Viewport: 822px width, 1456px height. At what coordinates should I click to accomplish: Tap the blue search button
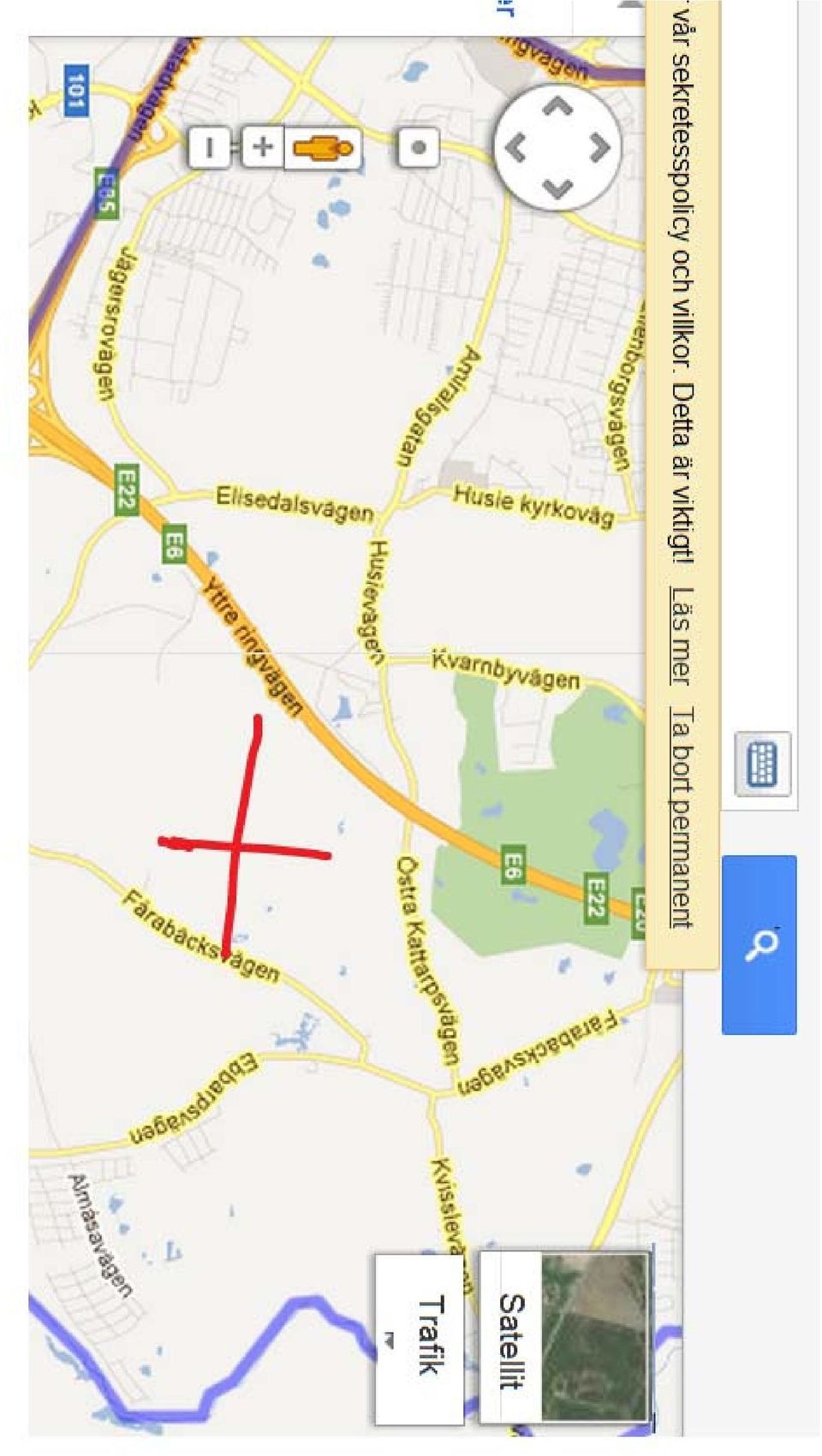pos(759,944)
